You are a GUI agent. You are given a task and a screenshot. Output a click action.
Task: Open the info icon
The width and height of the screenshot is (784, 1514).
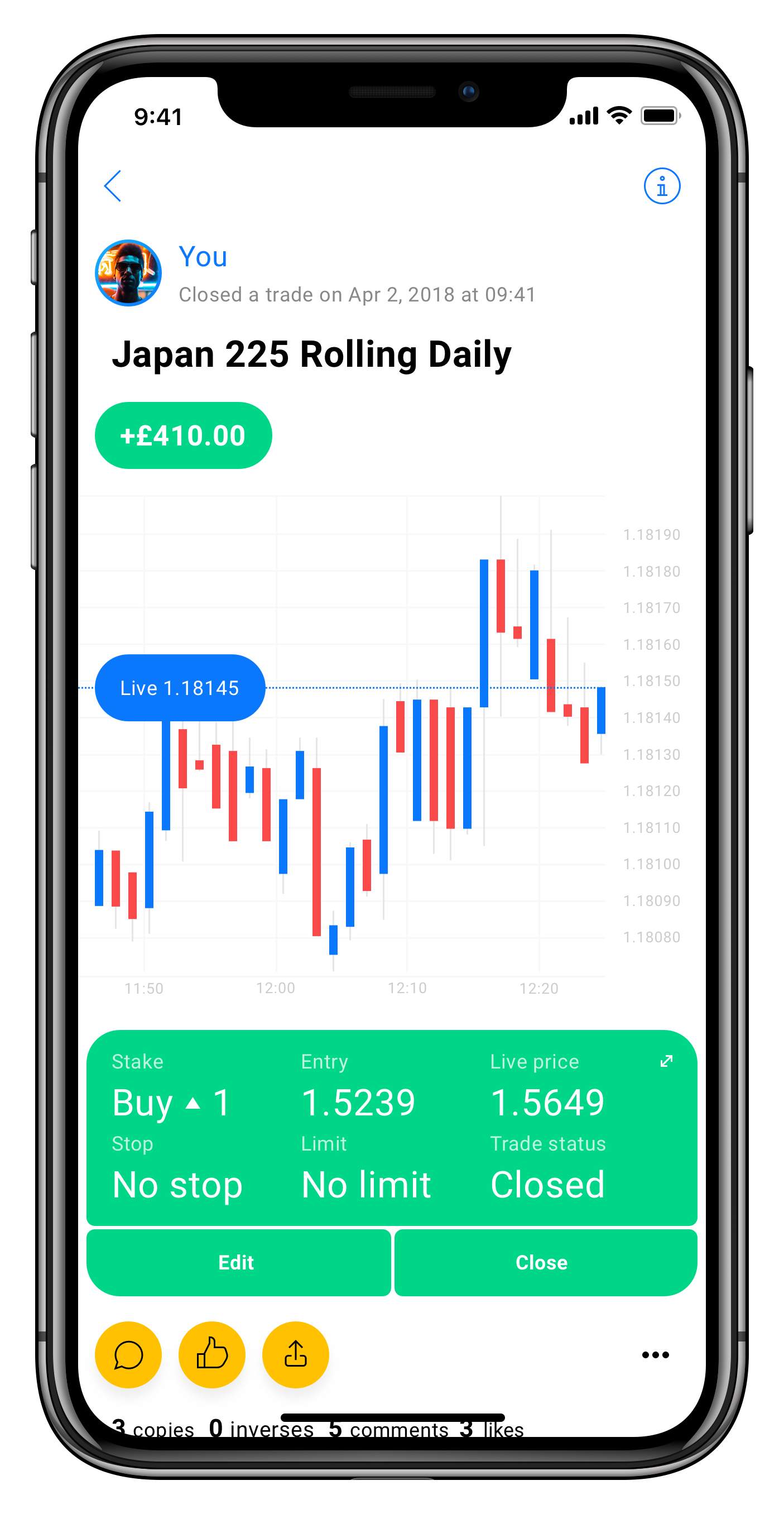[662, 186]
